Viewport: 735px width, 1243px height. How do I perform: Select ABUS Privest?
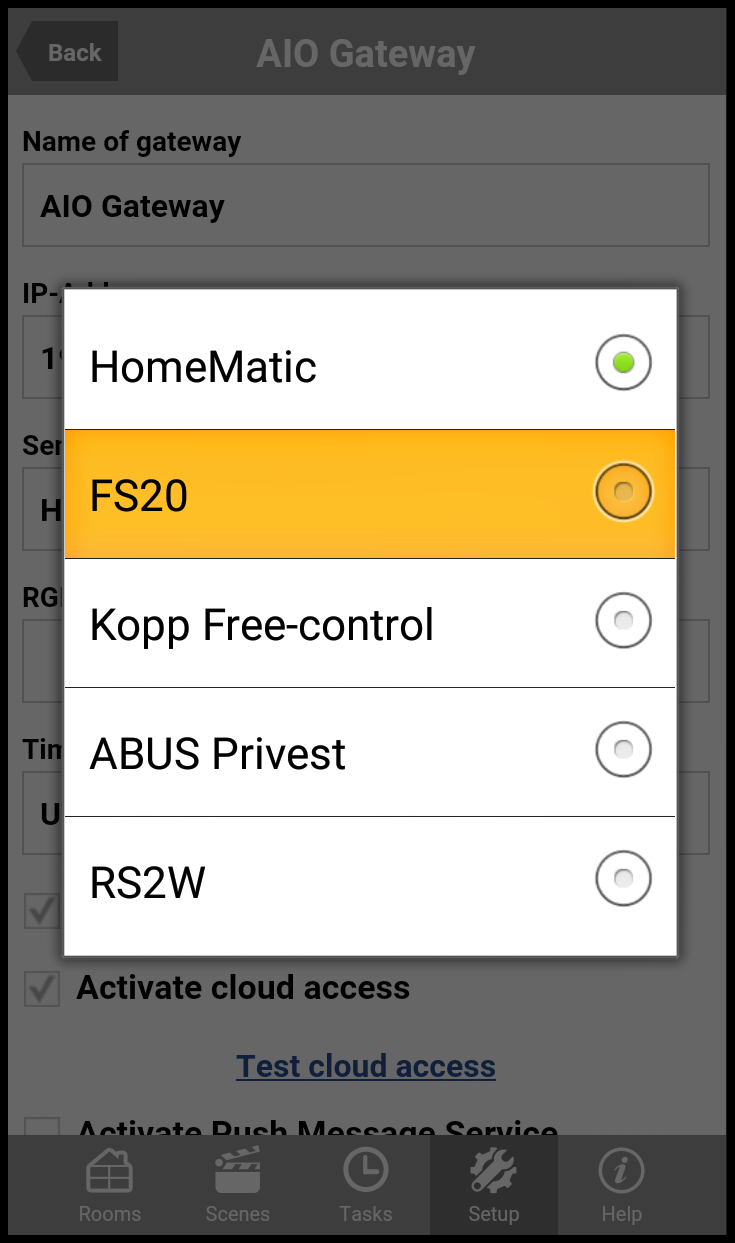[370, 752]
